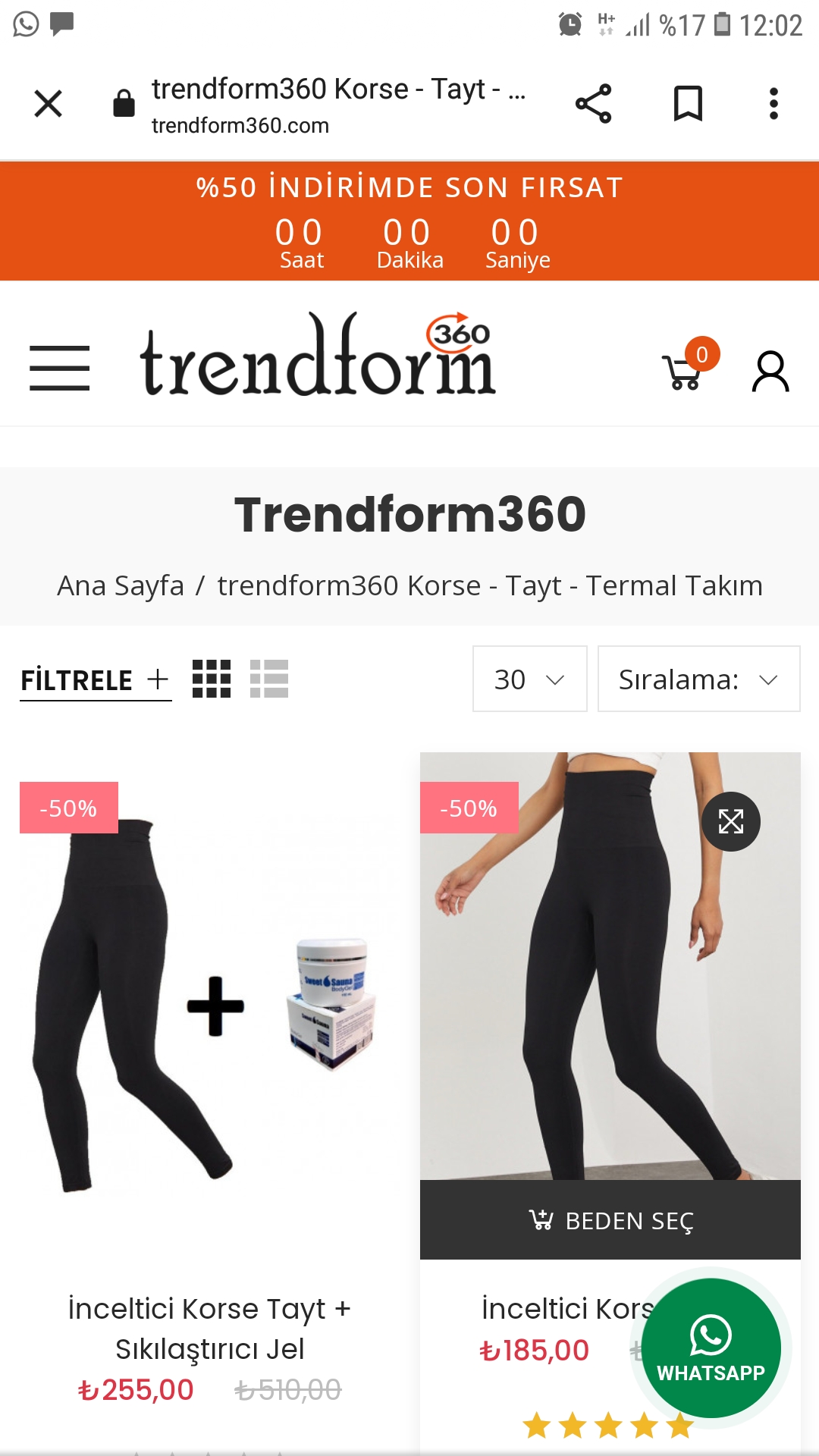This screenshot has width=819, height=1456.
Task: Expand the FİLTRELE filter options
Action: pos(95,680)
